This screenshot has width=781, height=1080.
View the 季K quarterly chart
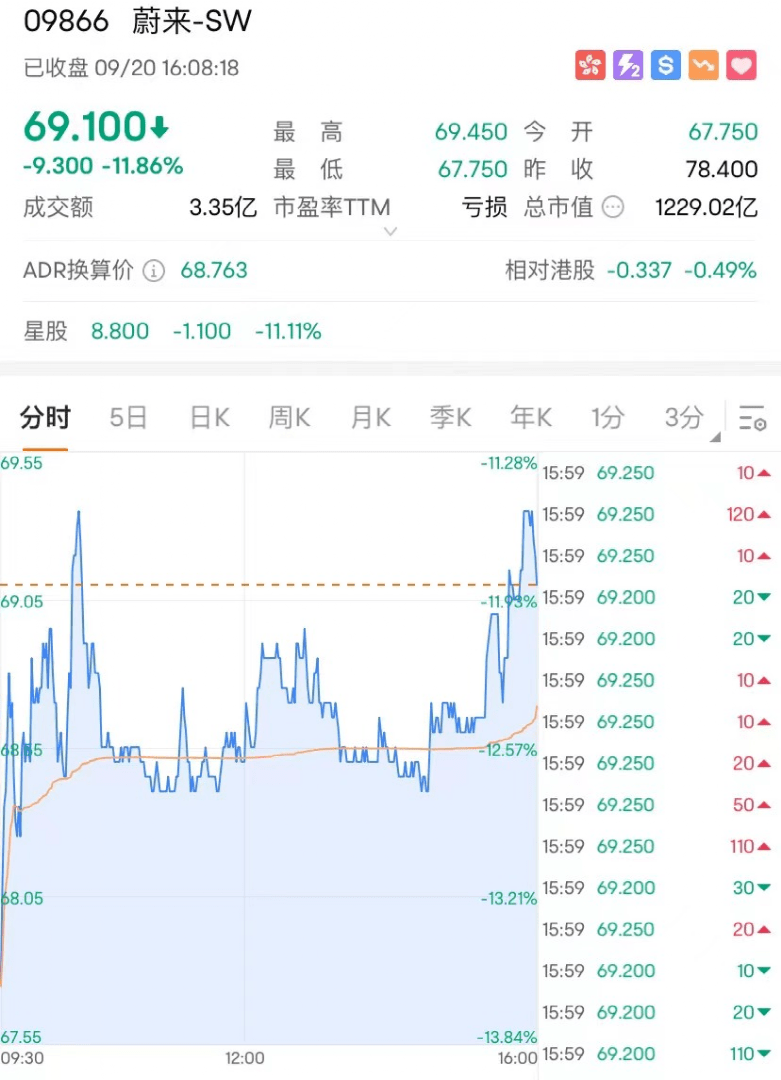(450, 417)
